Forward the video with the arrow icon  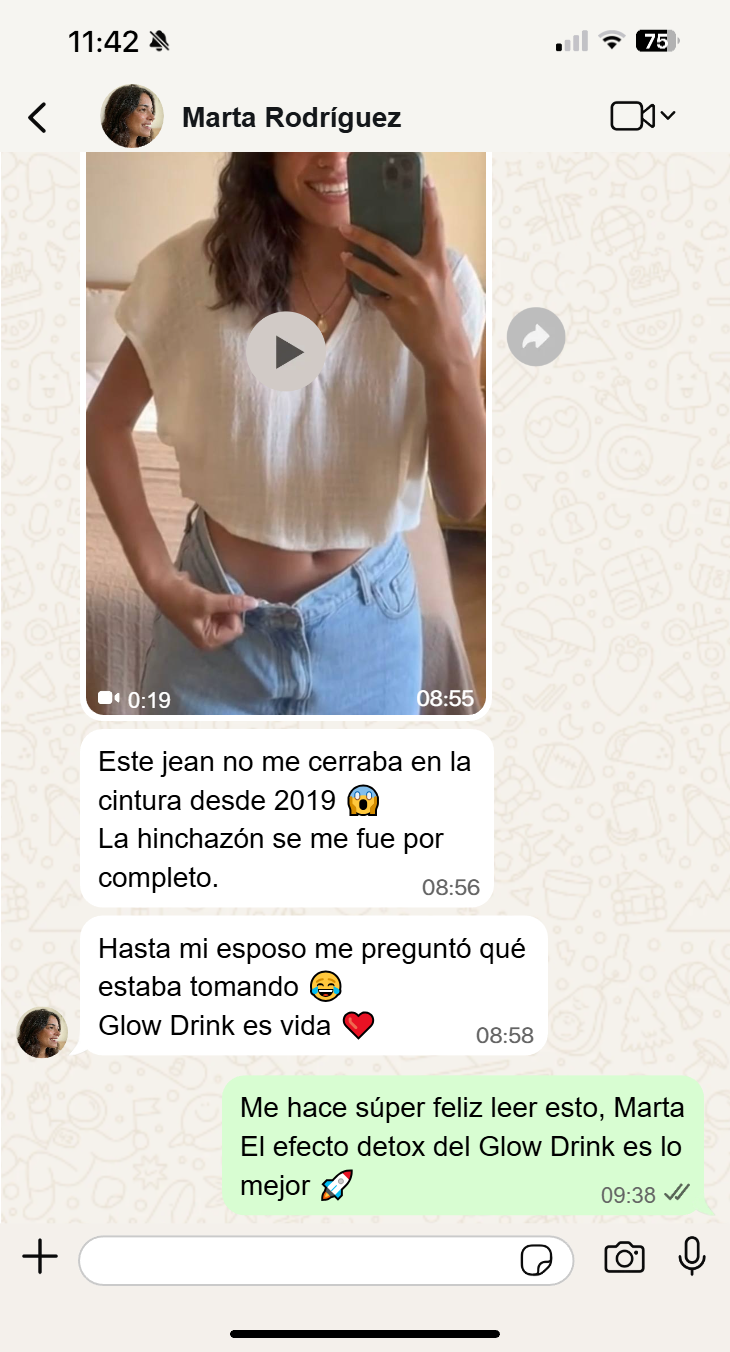536,338
